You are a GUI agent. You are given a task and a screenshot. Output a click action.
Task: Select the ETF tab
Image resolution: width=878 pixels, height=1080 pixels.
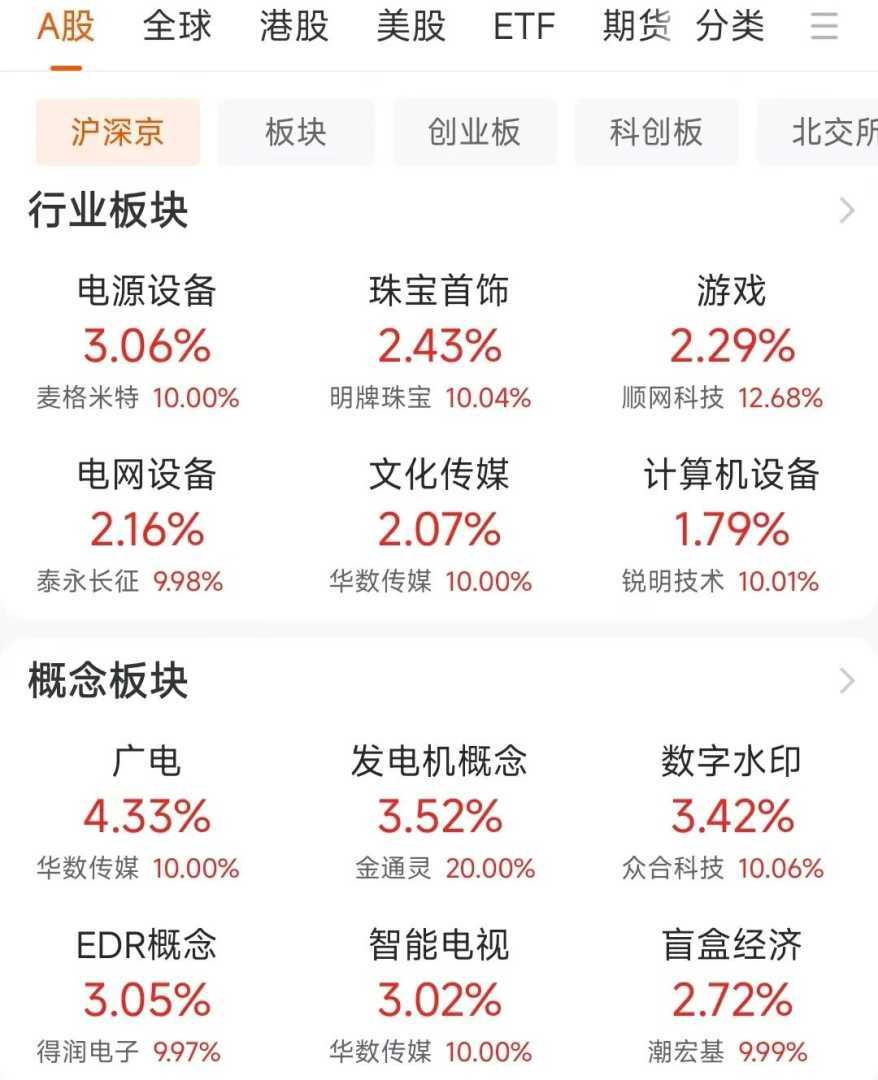[524, 27]
